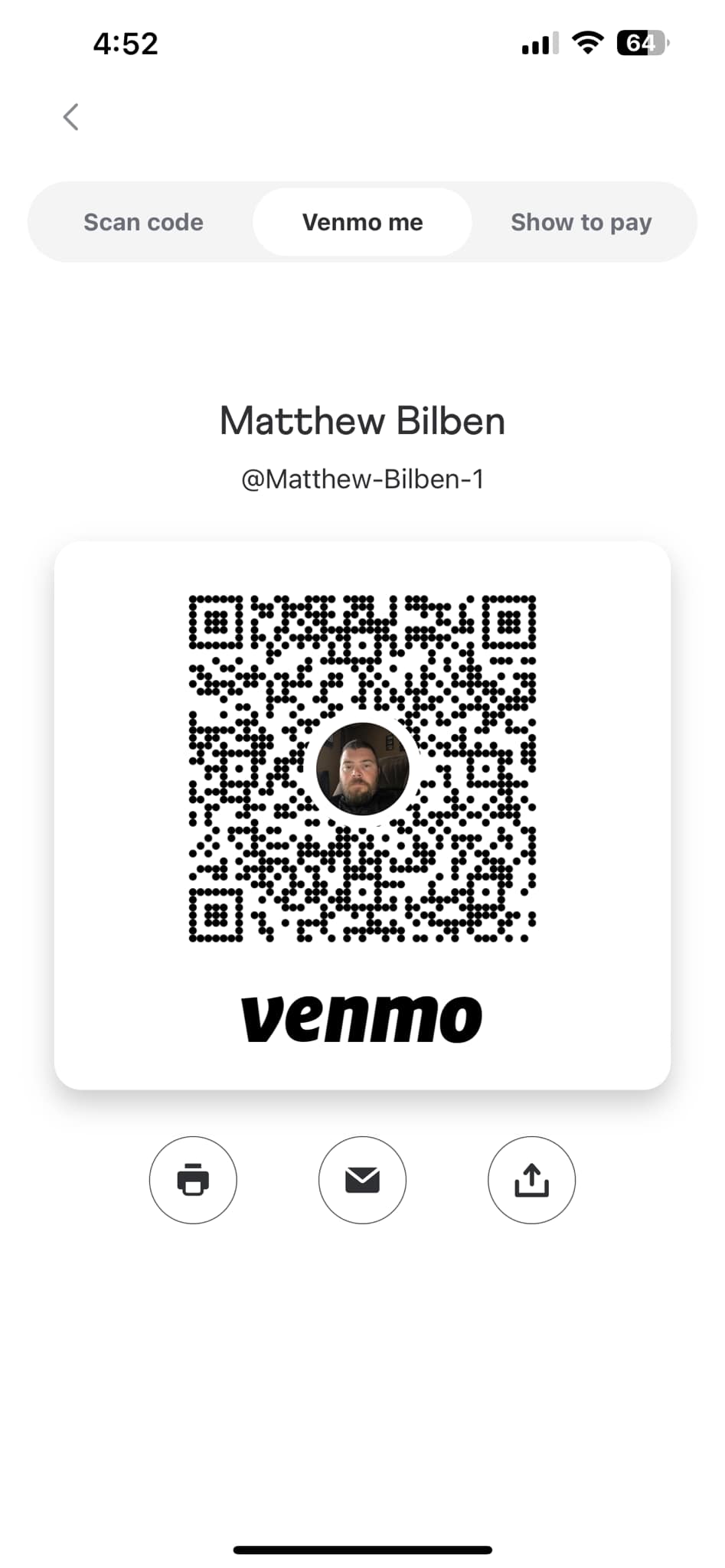Viewport: 725px width, 1568px height.
Task: Print the Venmo QR code
Action: pyautogui.click(x=193, y=1180)
